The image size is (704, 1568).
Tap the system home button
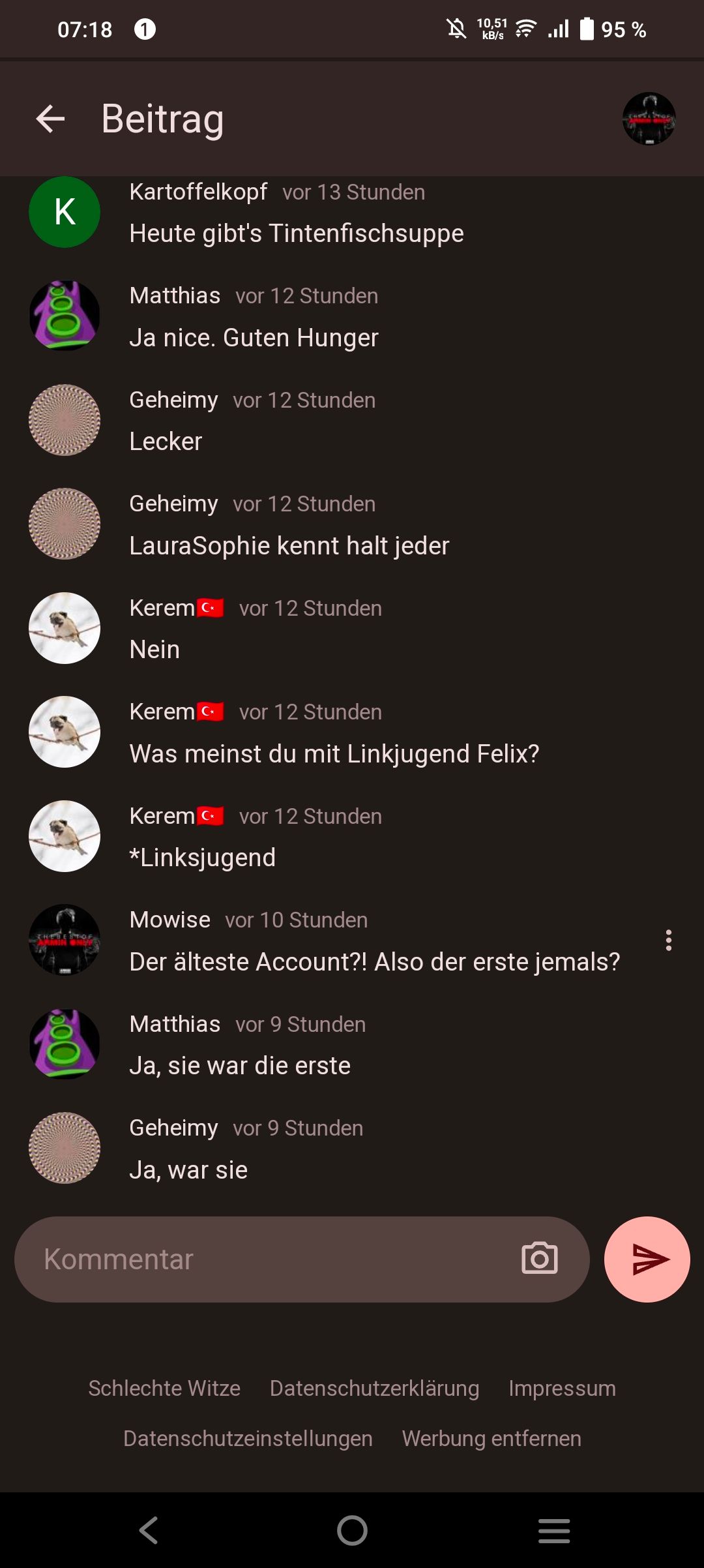coord(352,1530)
